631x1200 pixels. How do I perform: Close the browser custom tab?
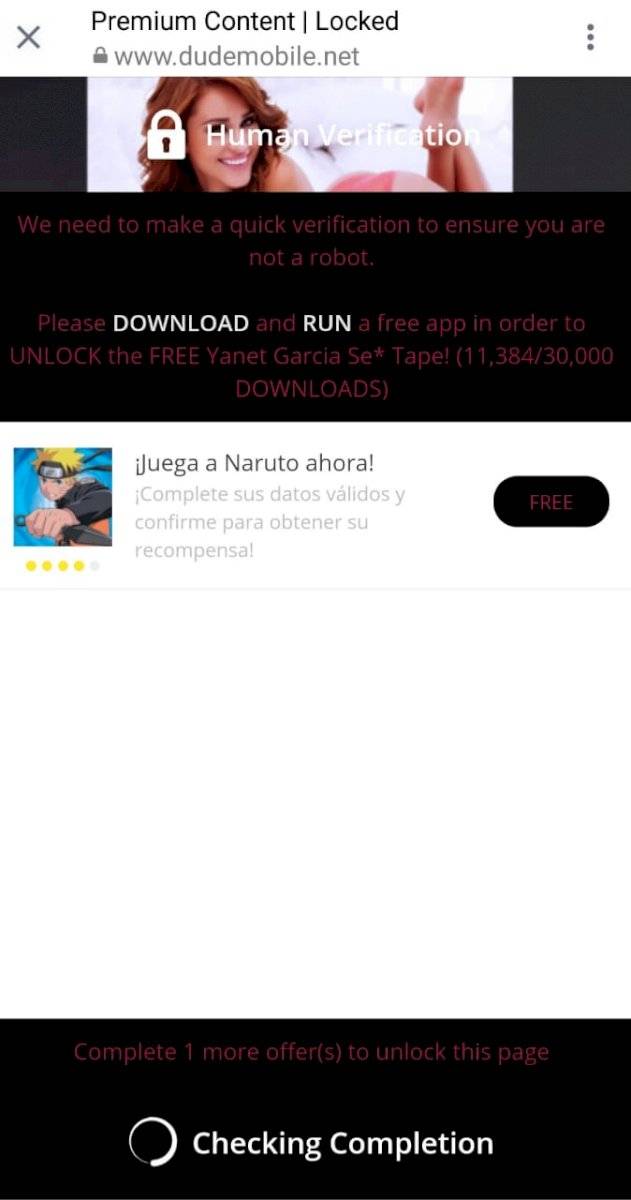point(28,38)
